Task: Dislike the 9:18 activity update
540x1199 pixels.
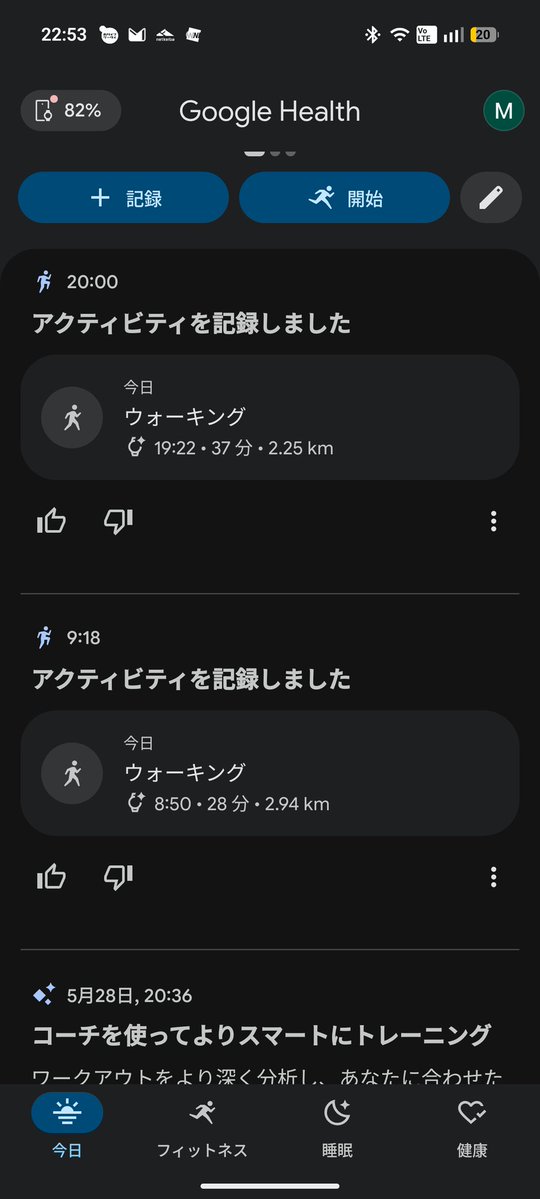Action: click(119, 877)
